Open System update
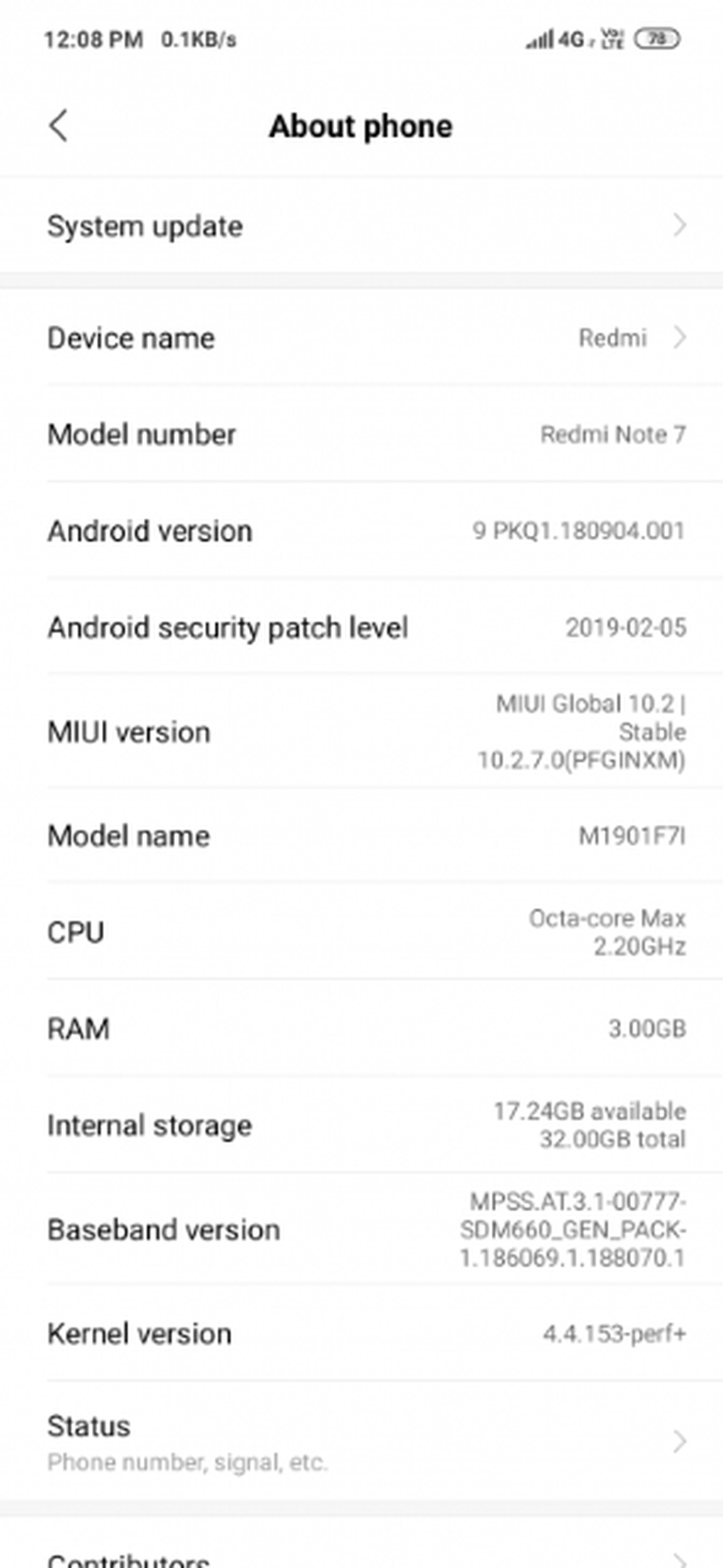 pos(361,226)
